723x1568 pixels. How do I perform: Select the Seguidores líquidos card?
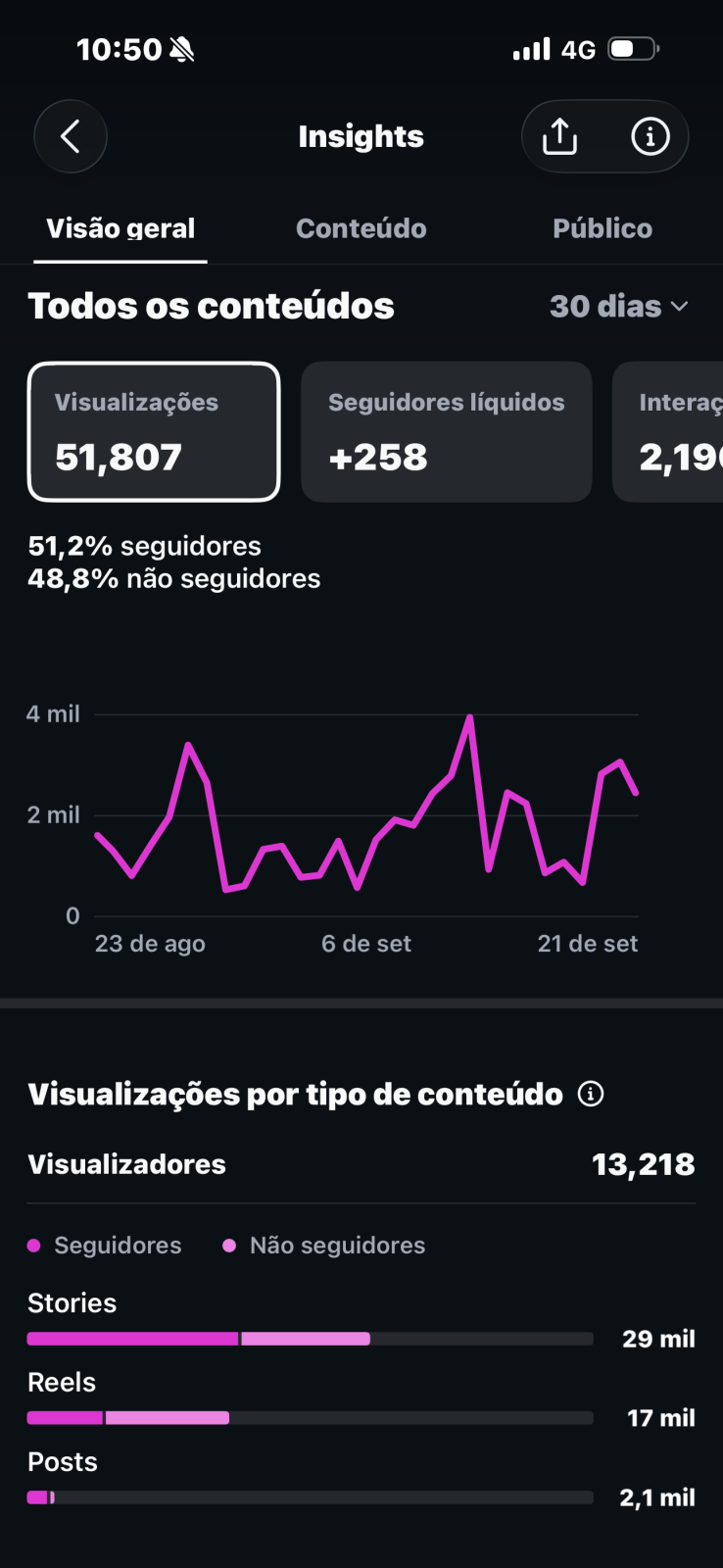447,431
